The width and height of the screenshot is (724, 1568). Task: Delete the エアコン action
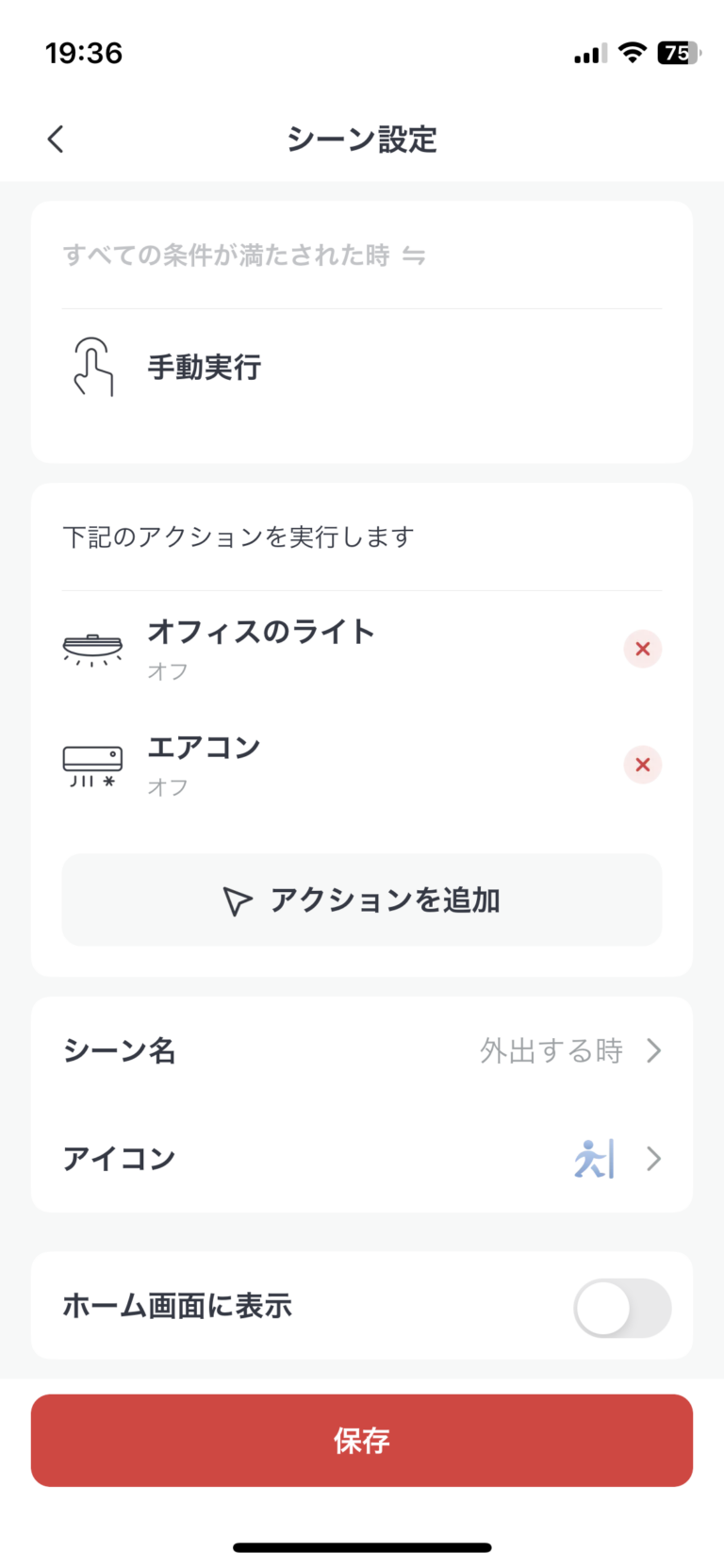point(643,765)
